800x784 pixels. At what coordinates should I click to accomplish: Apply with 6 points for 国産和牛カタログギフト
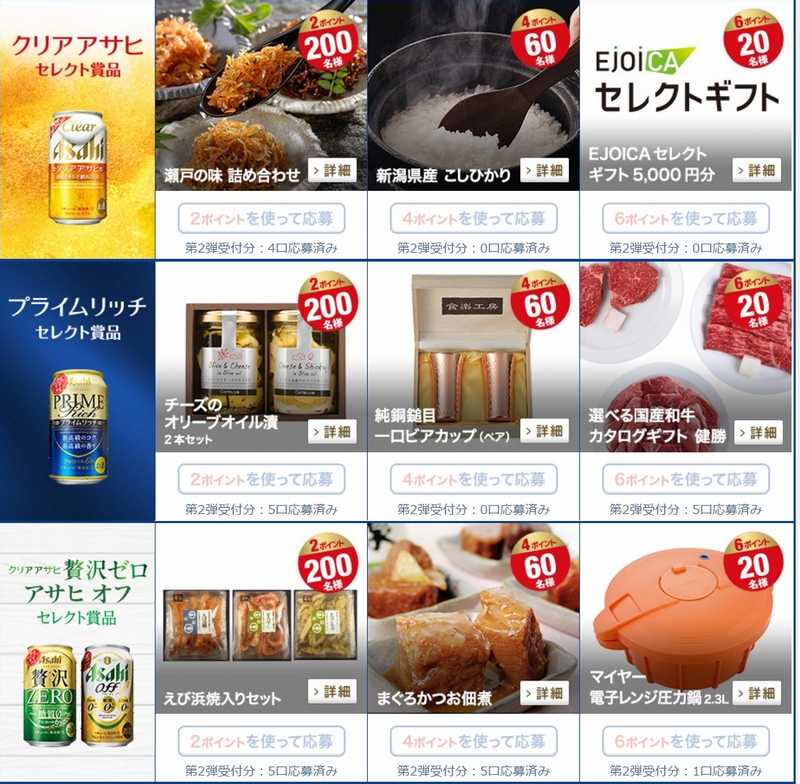click(685, 479)
